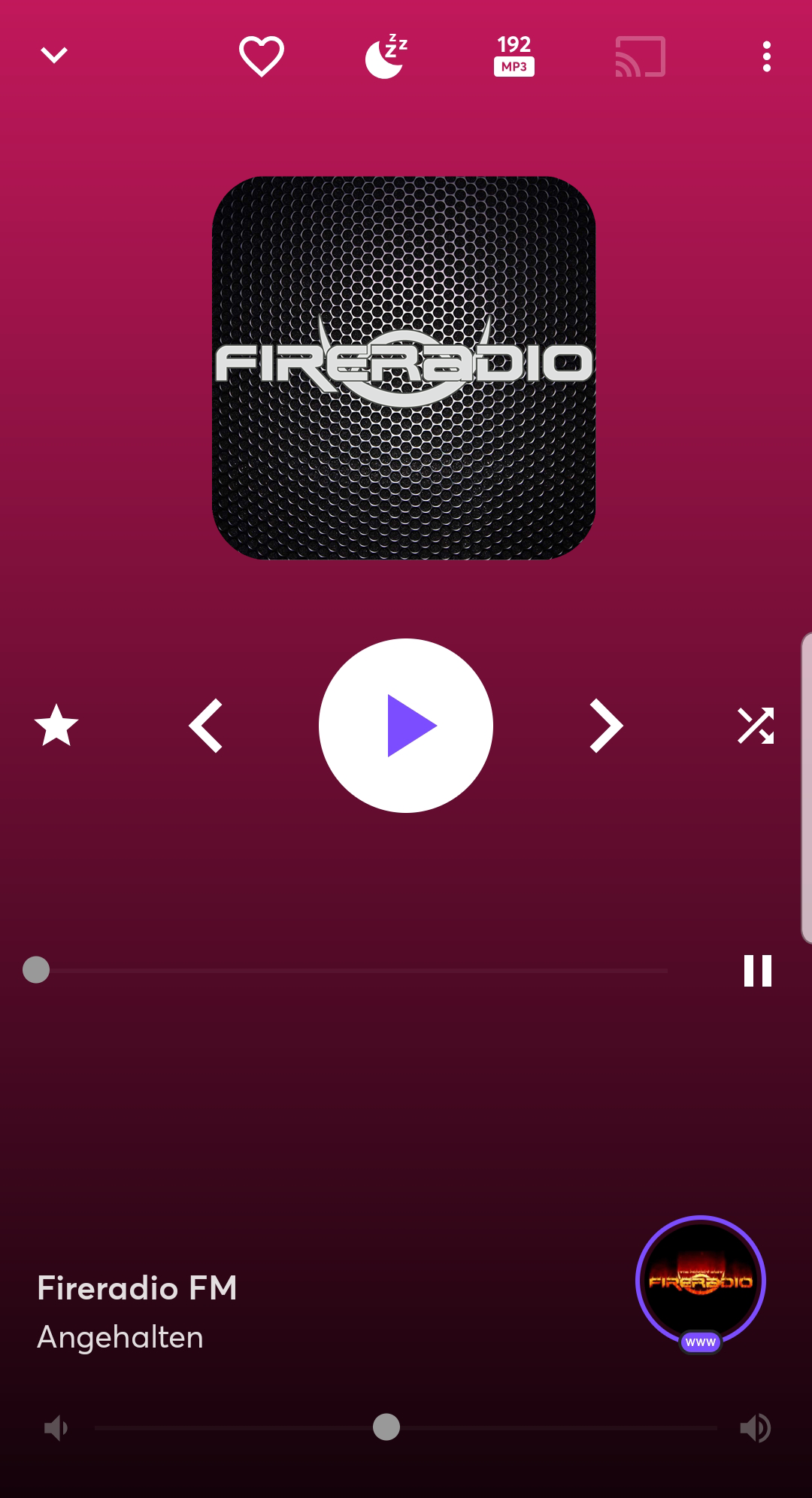
Task: Change the 192 MP3 stream quality
Action: (x=514, y=56)
